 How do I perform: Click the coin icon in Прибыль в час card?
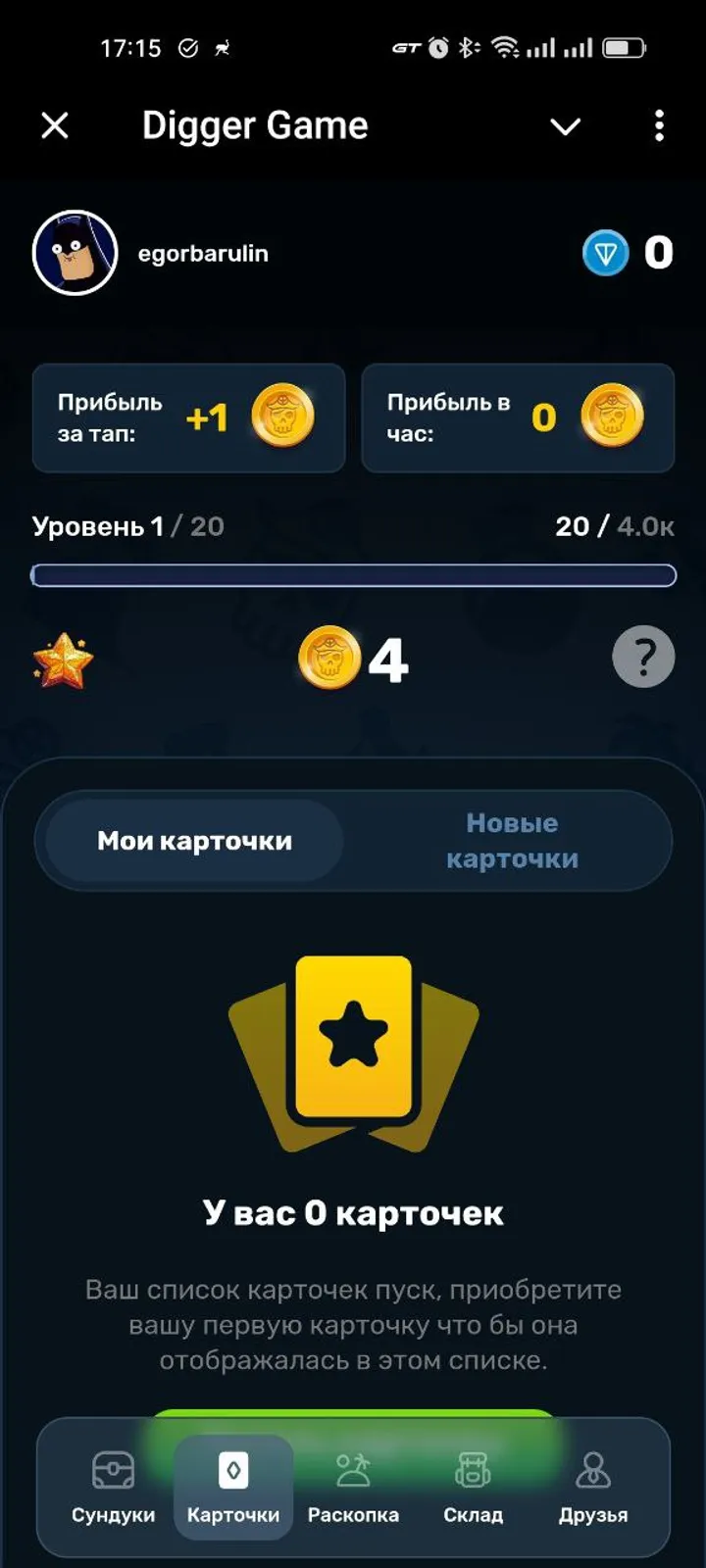(x=611, y=417)
